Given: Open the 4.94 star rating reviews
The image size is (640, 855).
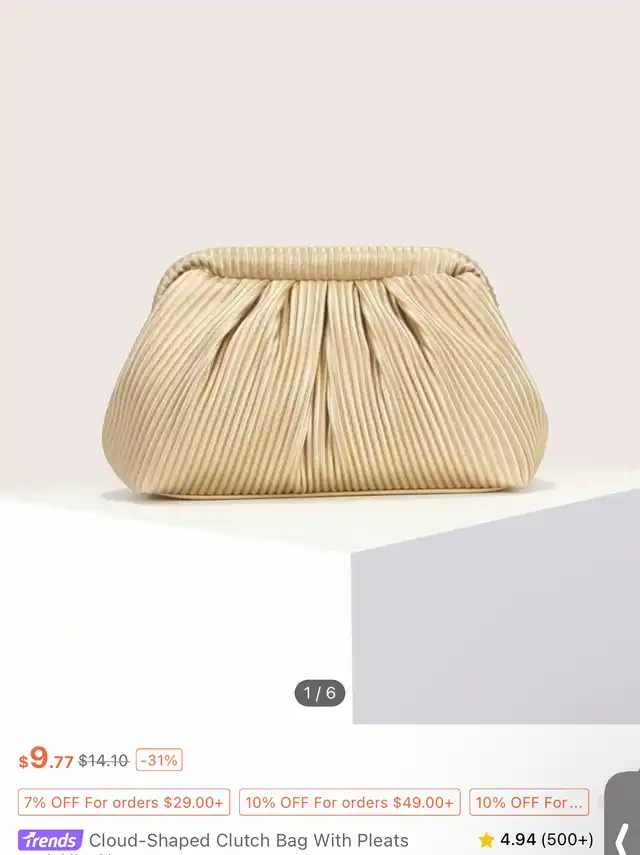Looking at the screenshot, I should [535, 840].
